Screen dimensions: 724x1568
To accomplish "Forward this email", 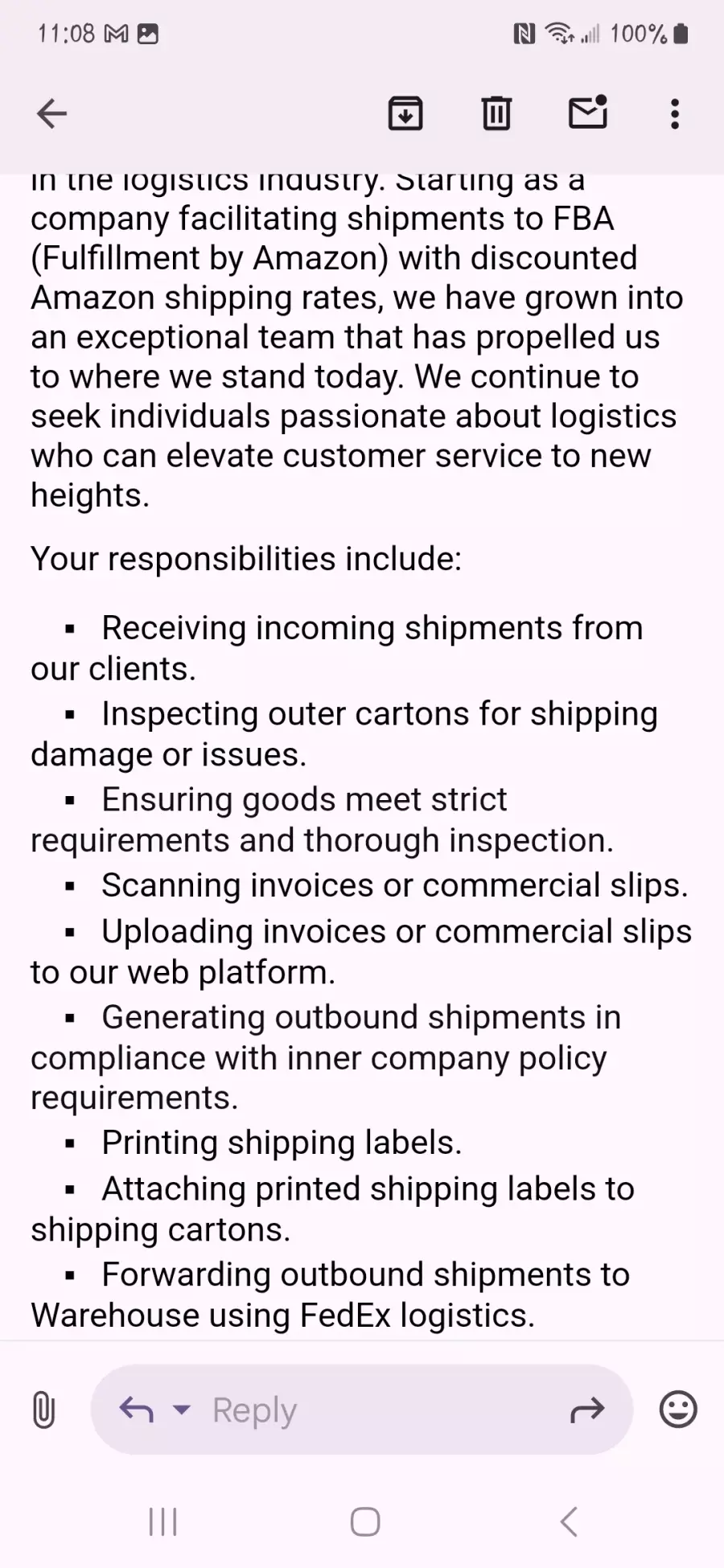I will [x=587, y=1410].
